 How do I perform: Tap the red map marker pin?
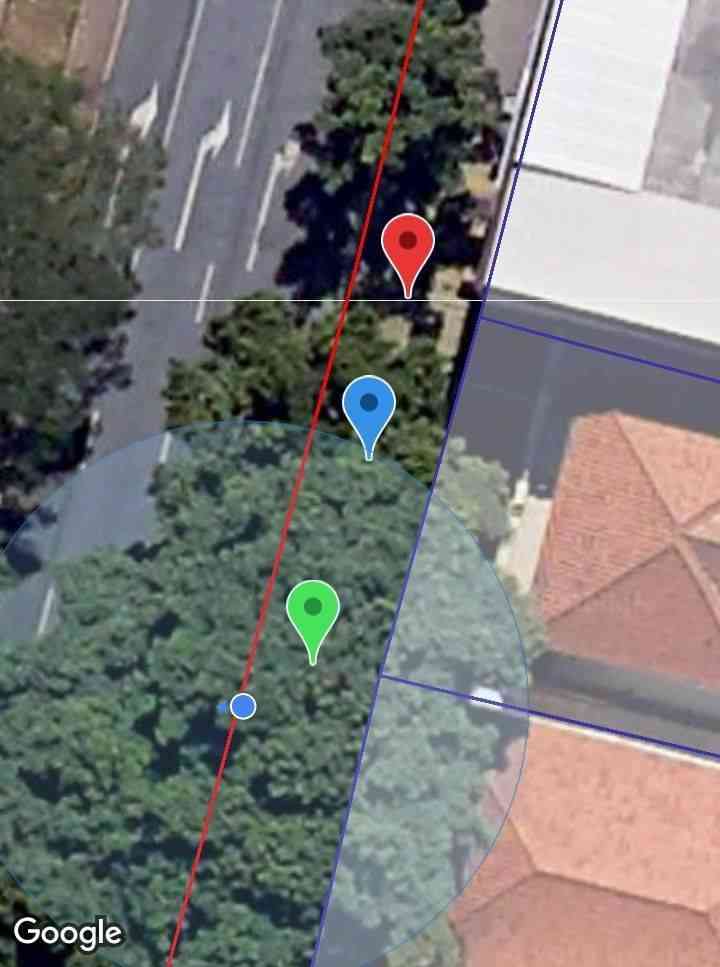point(408,245)
